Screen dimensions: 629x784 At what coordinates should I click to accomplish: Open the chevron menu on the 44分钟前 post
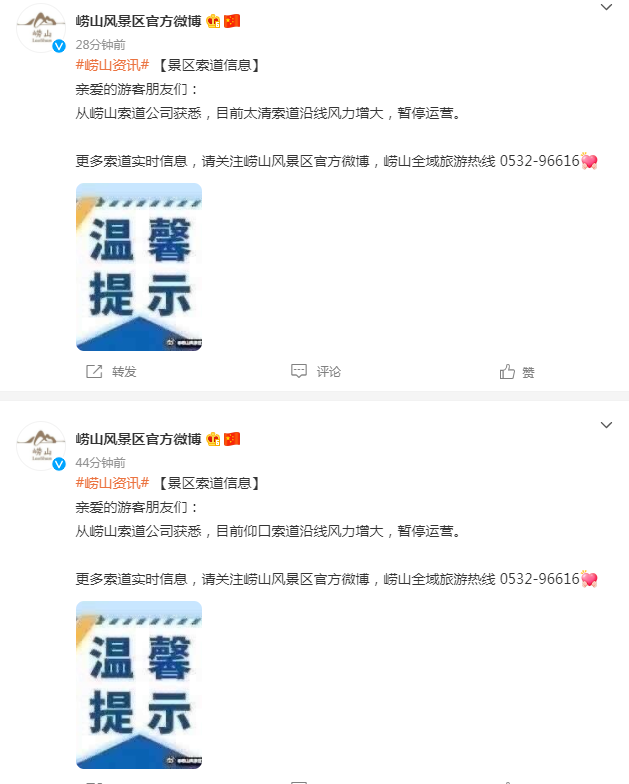pos(606,425)
